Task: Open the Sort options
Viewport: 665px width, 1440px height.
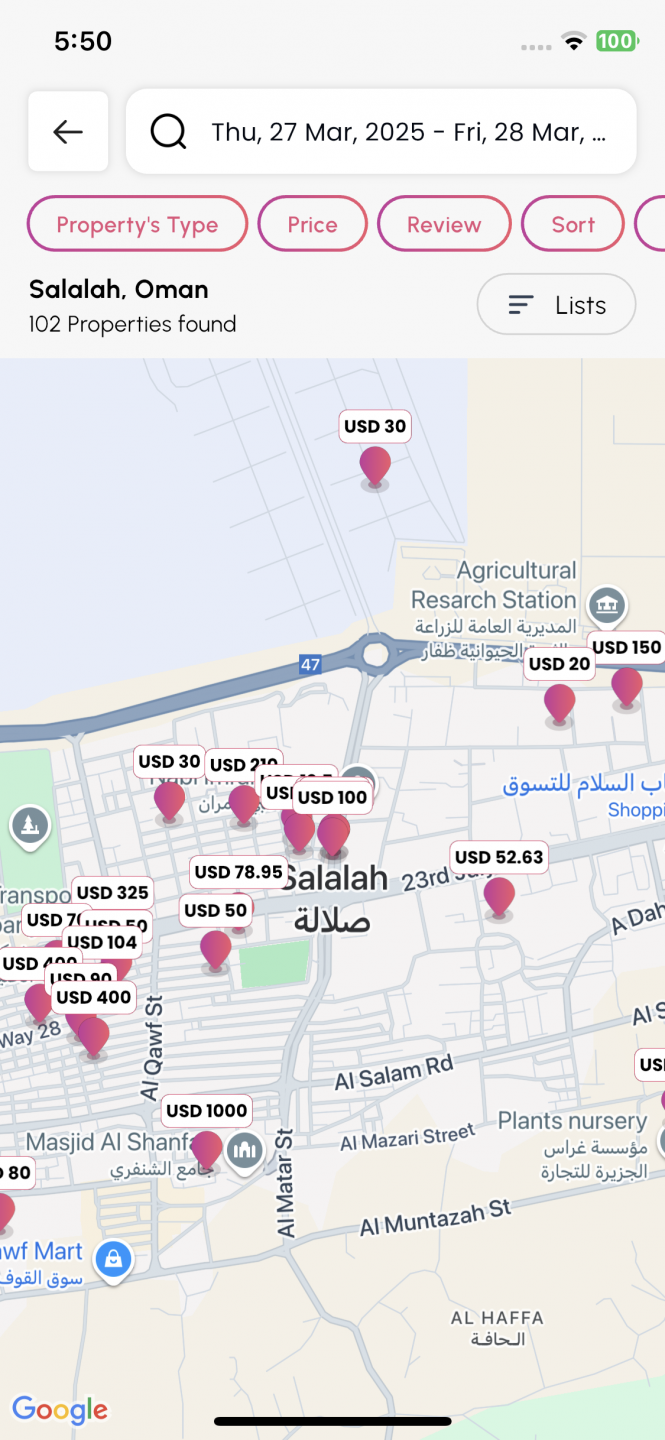Action: 573,224
